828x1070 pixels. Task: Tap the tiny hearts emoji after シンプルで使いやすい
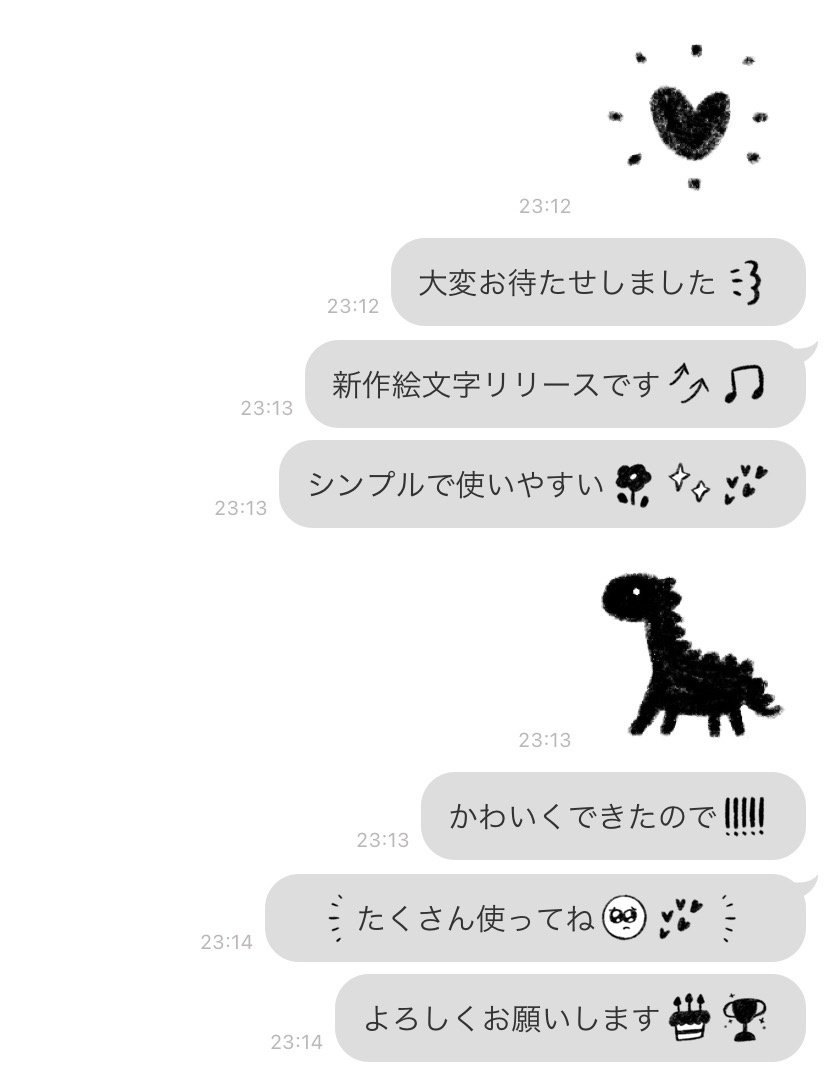744,484
